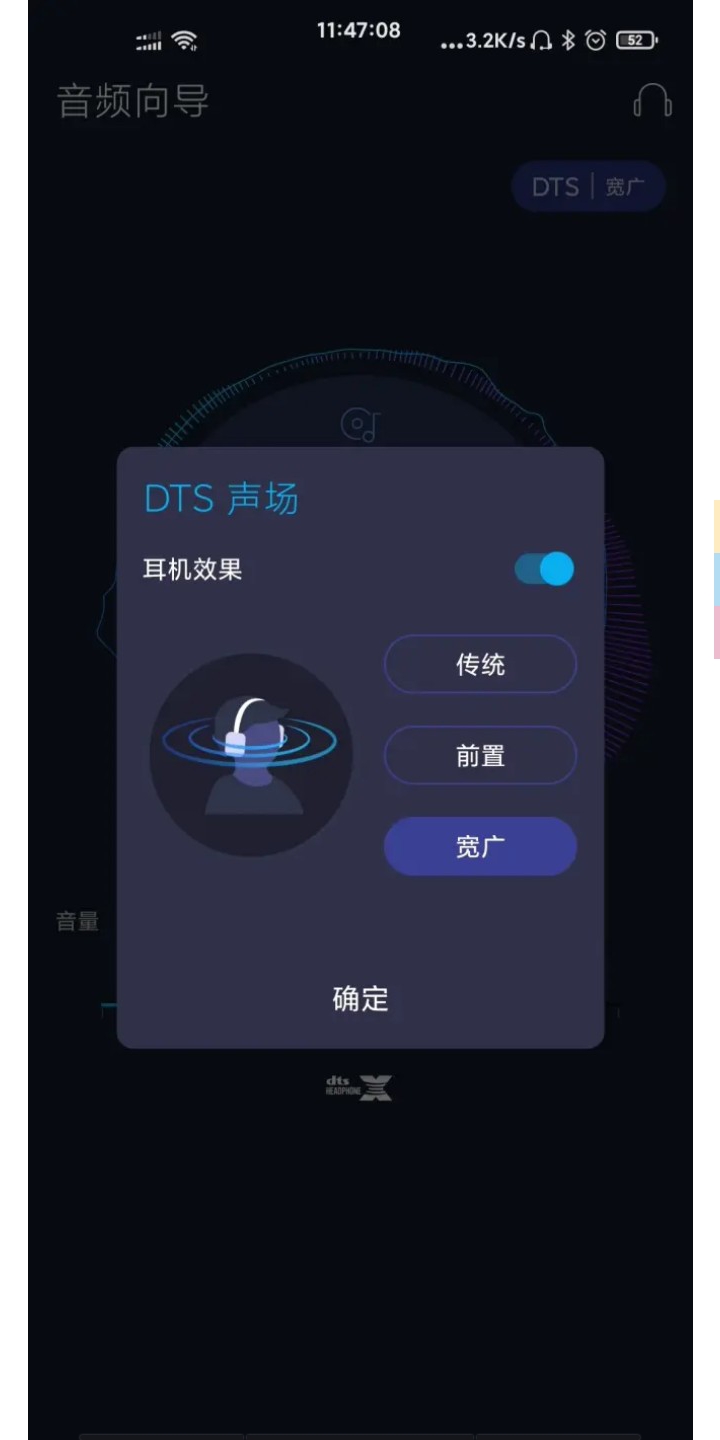Select the 宽广 sound field option
The image size is (720, 1440).
480,847
